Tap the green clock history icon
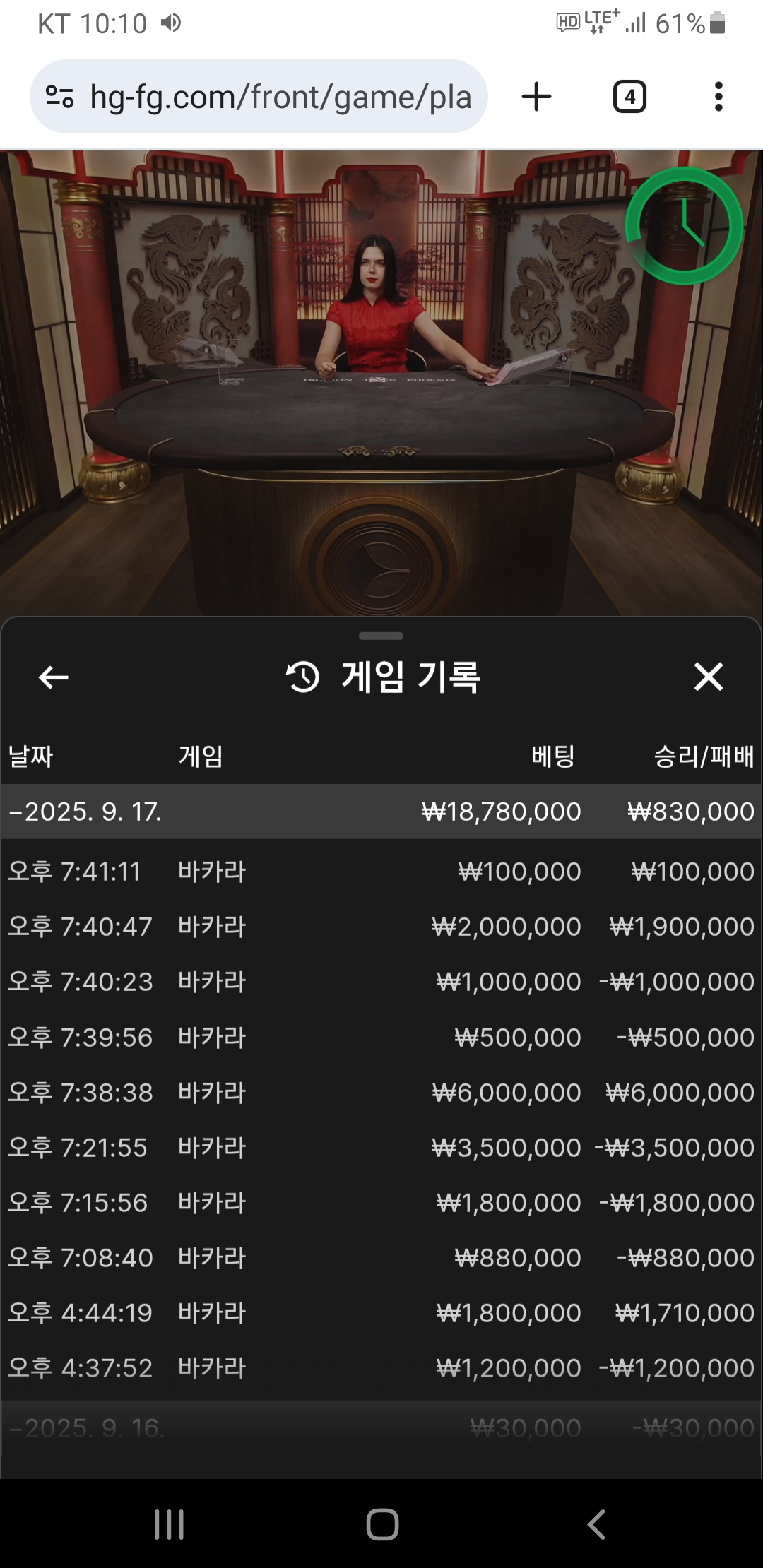The width and height of the screenshot is (763, 1568). click(684, 226)
